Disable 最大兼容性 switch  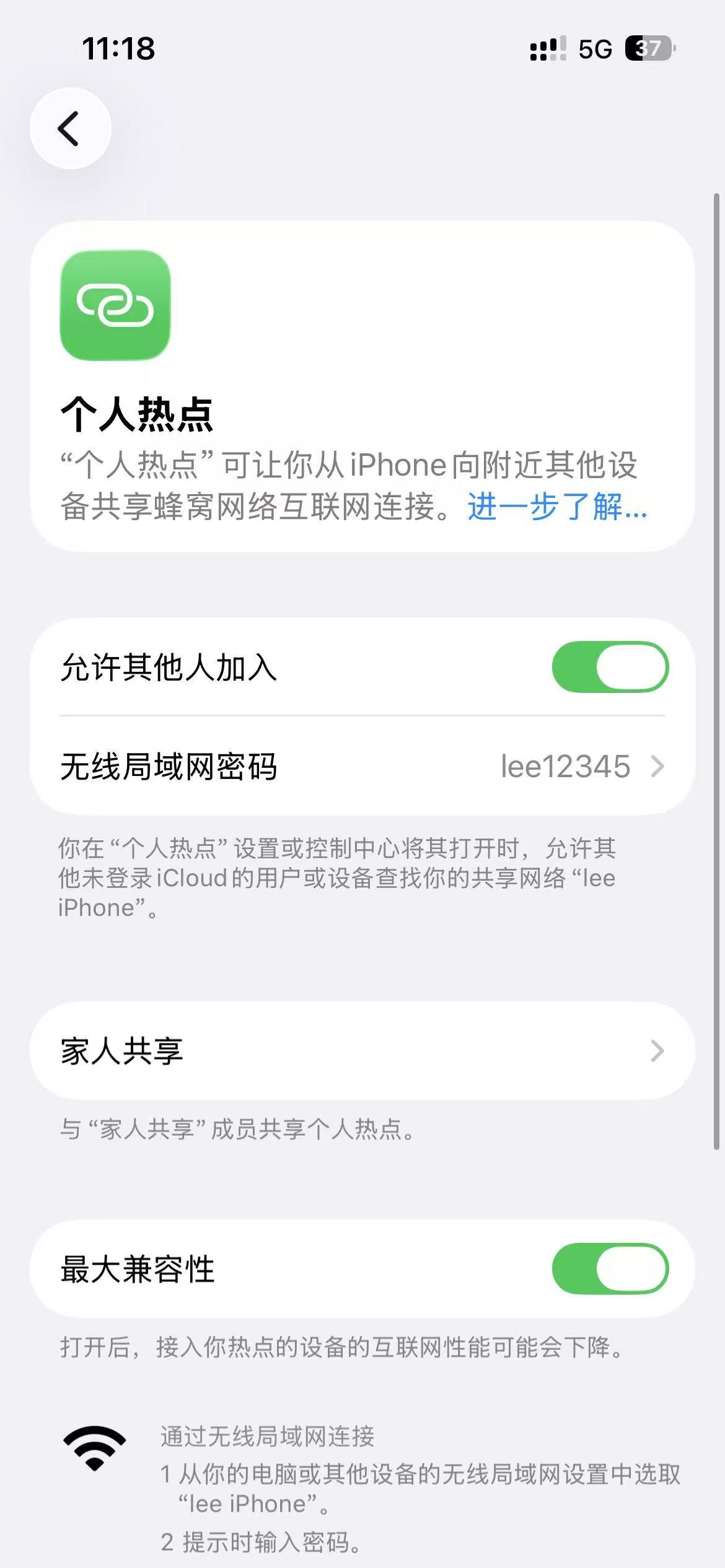pyautogui.click(x=610, y=1269)
